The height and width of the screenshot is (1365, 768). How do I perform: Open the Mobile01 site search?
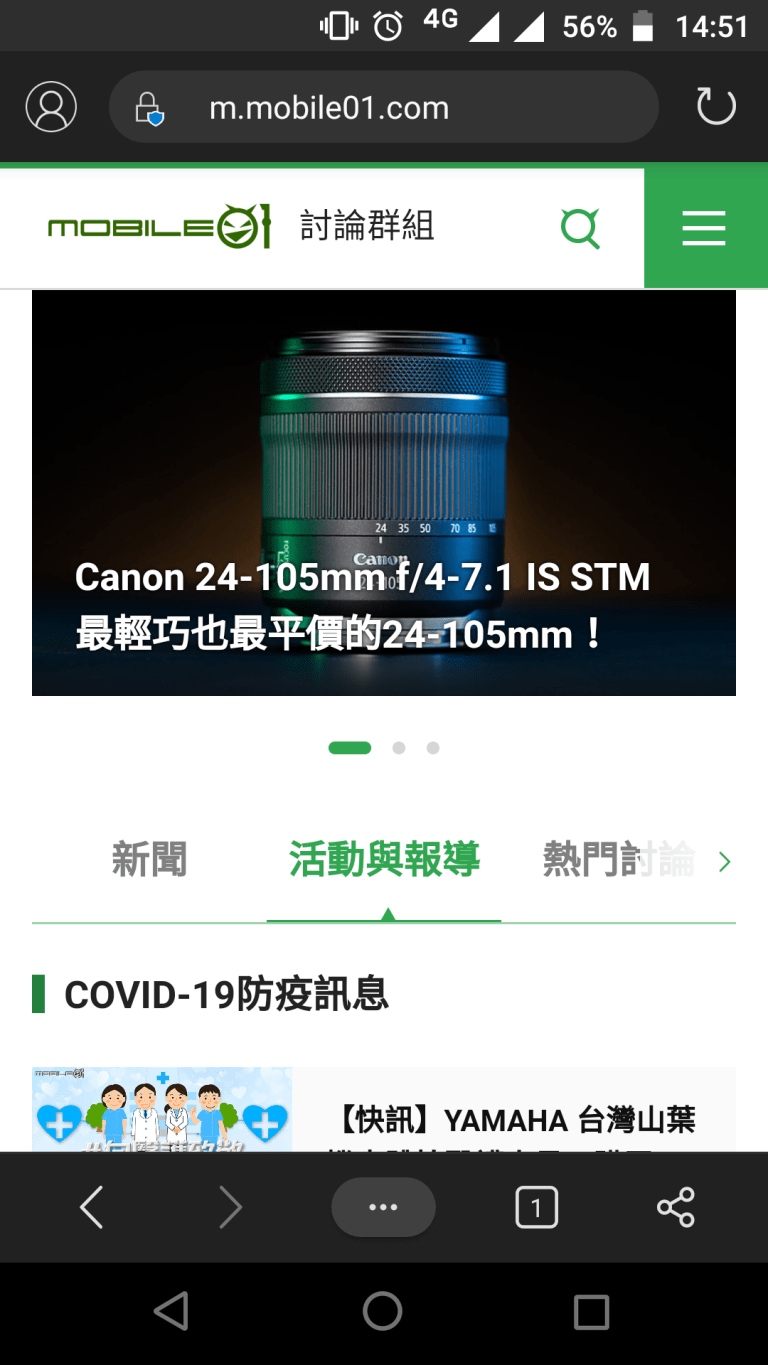(580, 228)
